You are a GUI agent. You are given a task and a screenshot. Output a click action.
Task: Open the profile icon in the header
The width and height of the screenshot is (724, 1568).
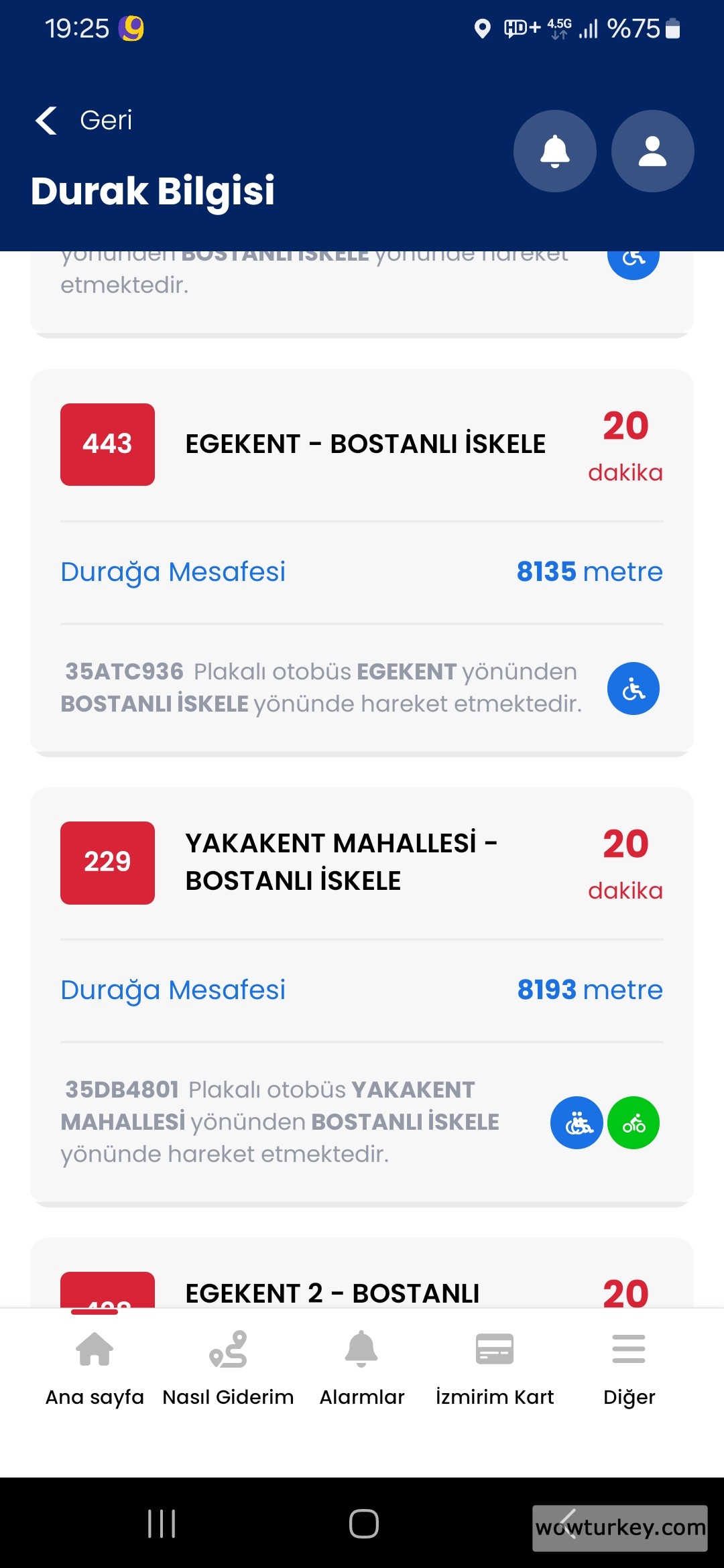point(652,151)
